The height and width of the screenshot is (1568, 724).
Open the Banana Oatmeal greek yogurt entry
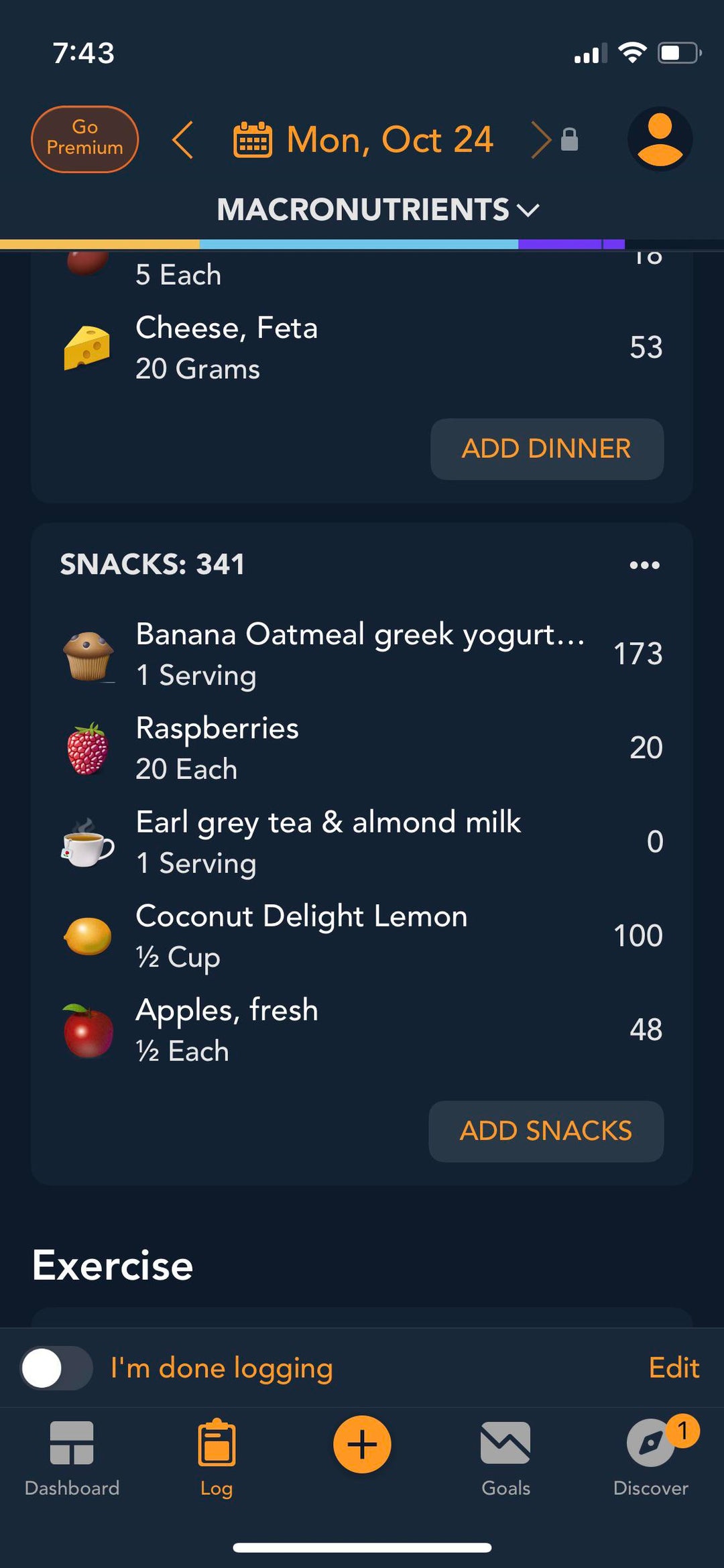pos(360,654)
